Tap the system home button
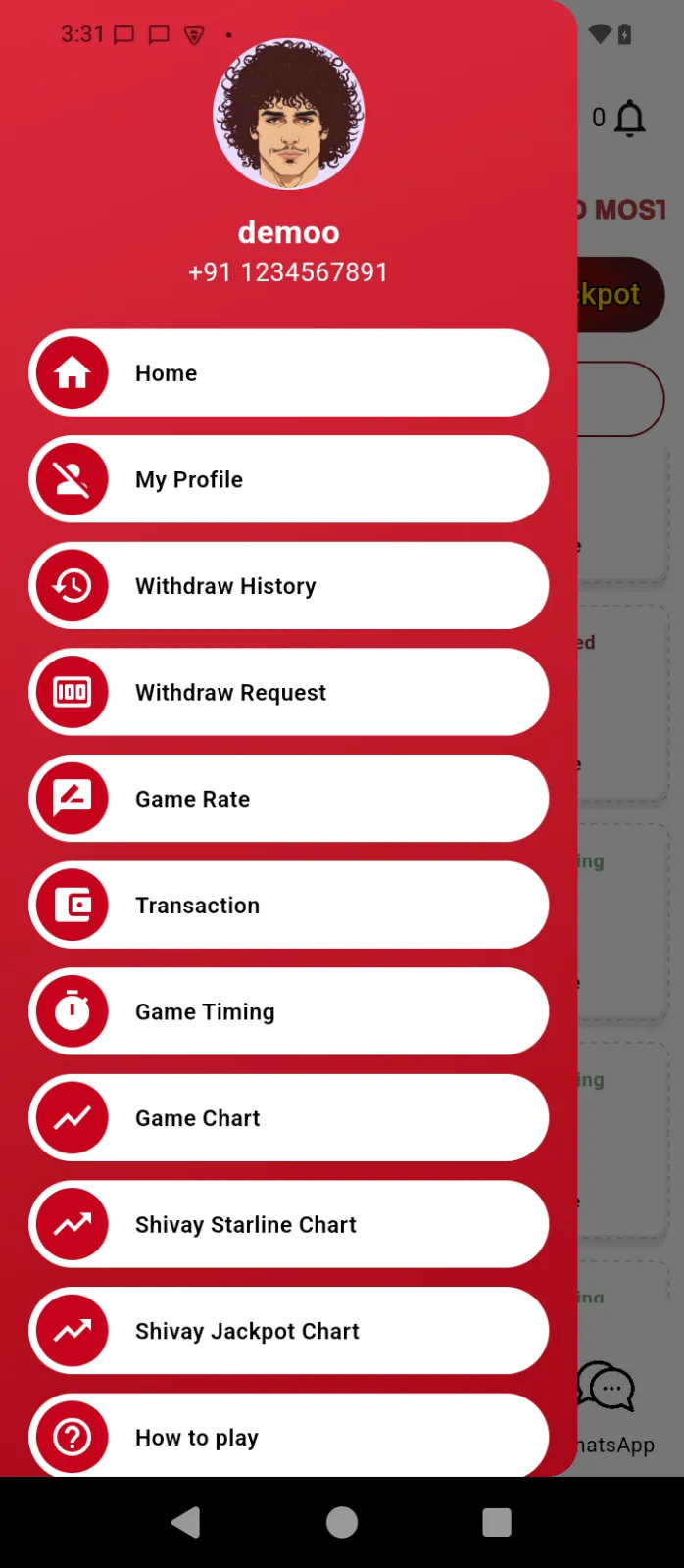Image resolution: width=684 pixels, height=1568 pixels. (342, 1522)
